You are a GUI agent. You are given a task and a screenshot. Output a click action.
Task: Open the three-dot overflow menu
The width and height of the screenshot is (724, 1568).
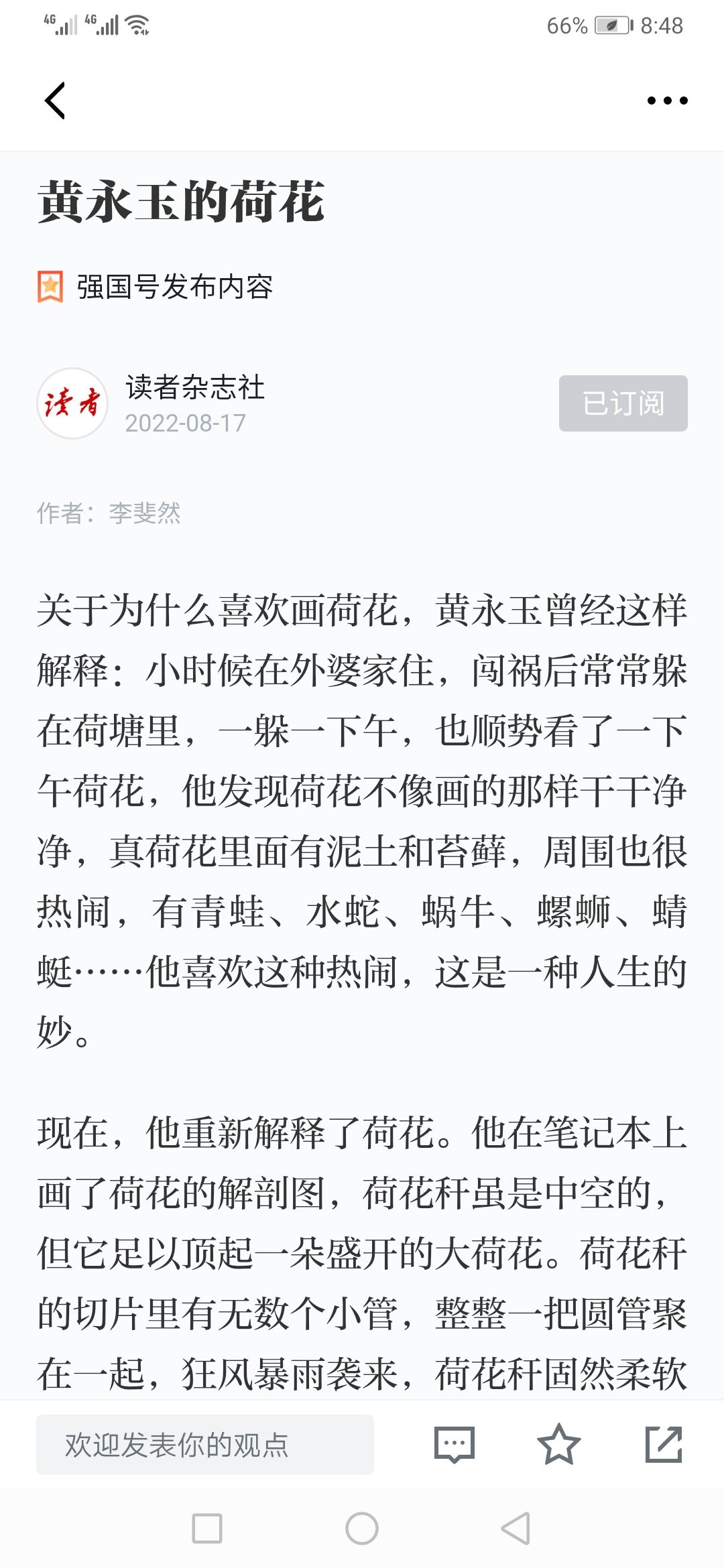(667, 101)
